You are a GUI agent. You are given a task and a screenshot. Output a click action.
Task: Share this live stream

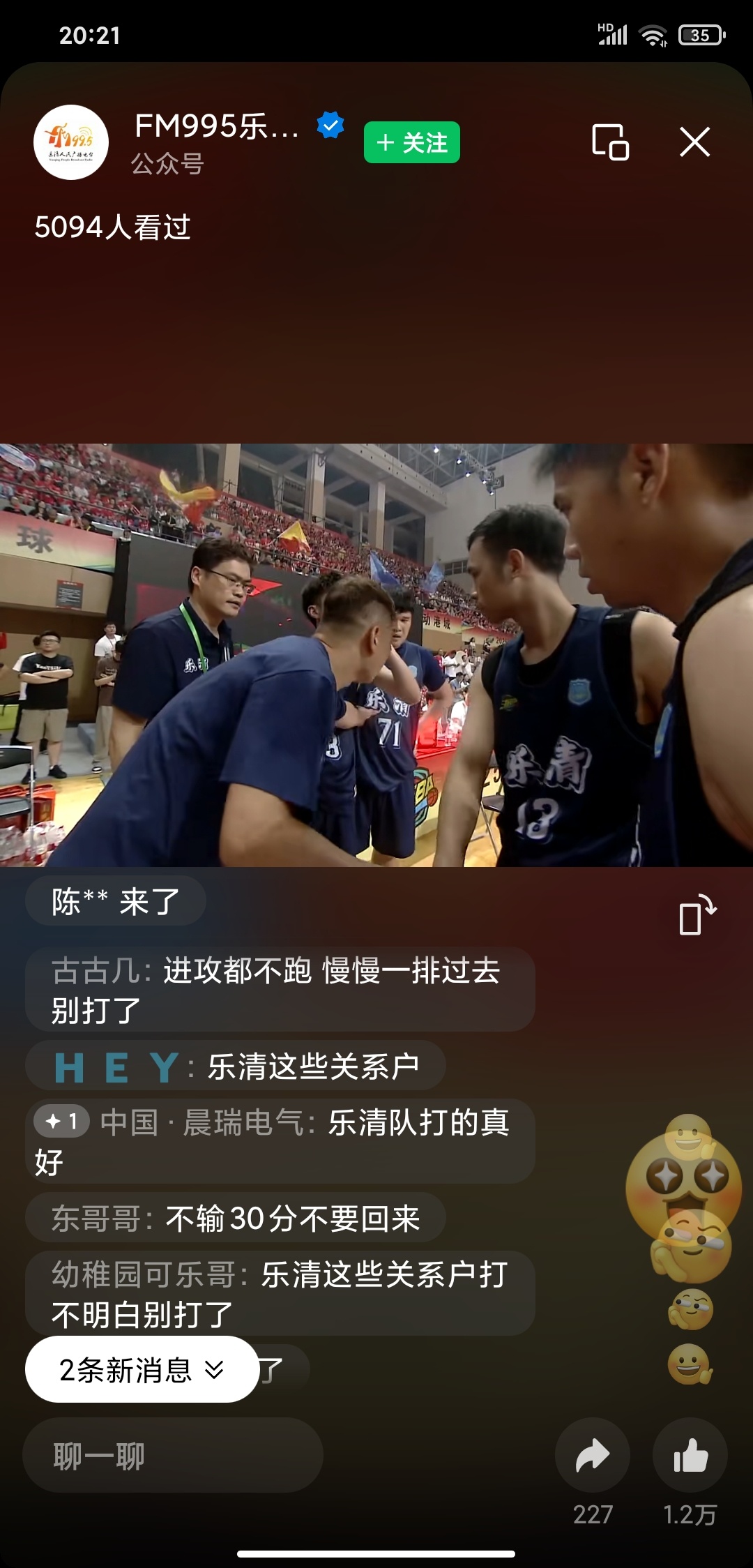(x=592, y=1456)
